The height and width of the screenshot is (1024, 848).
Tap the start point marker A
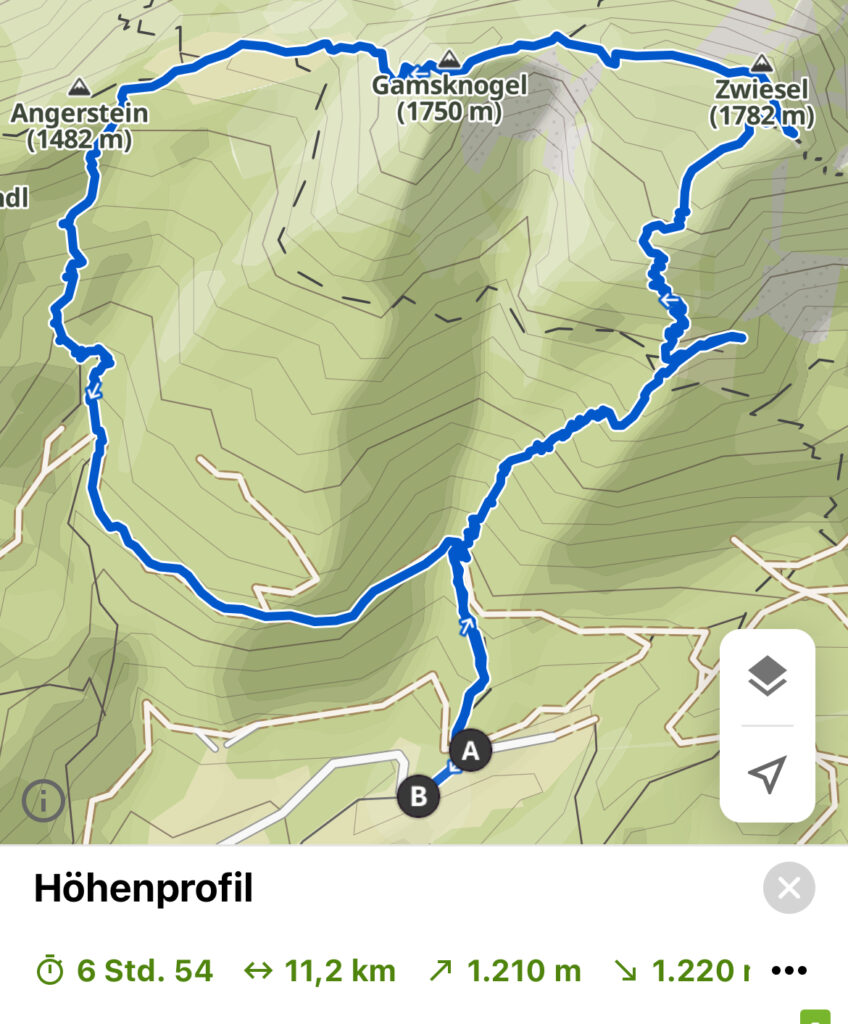471,750
